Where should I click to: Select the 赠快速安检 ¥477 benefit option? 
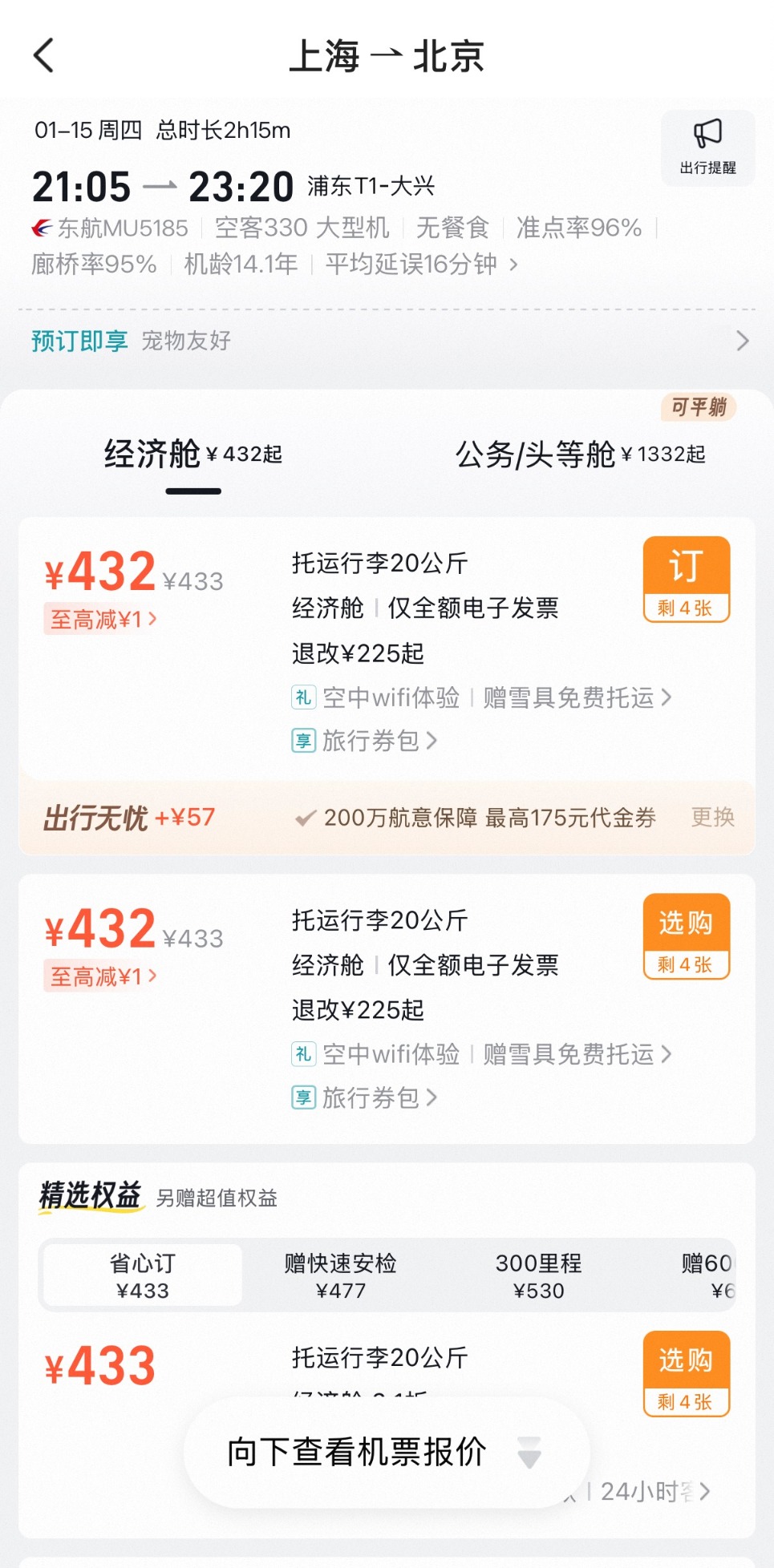(x=340, y=1275)
